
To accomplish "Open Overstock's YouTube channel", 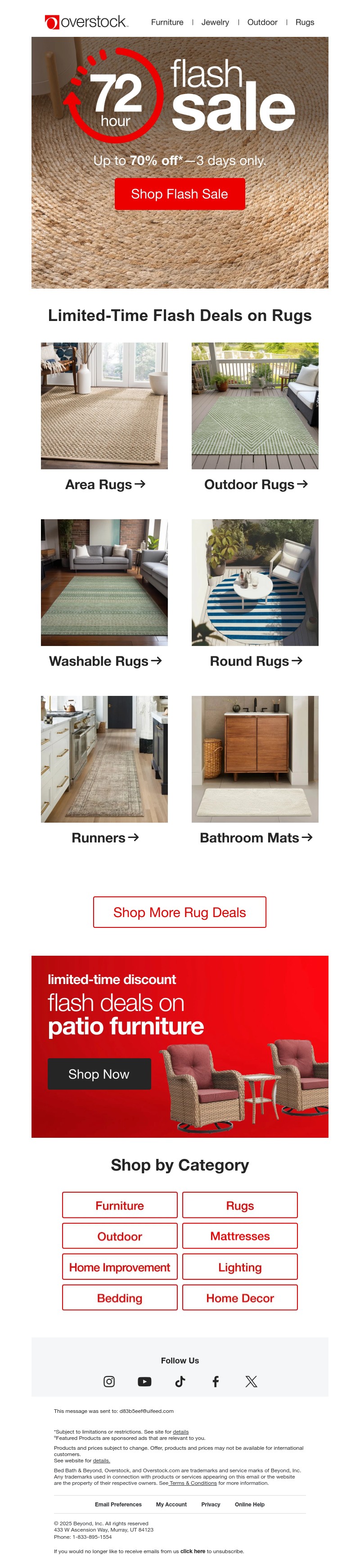I will pyautogui.click(x=144, y=1381).
